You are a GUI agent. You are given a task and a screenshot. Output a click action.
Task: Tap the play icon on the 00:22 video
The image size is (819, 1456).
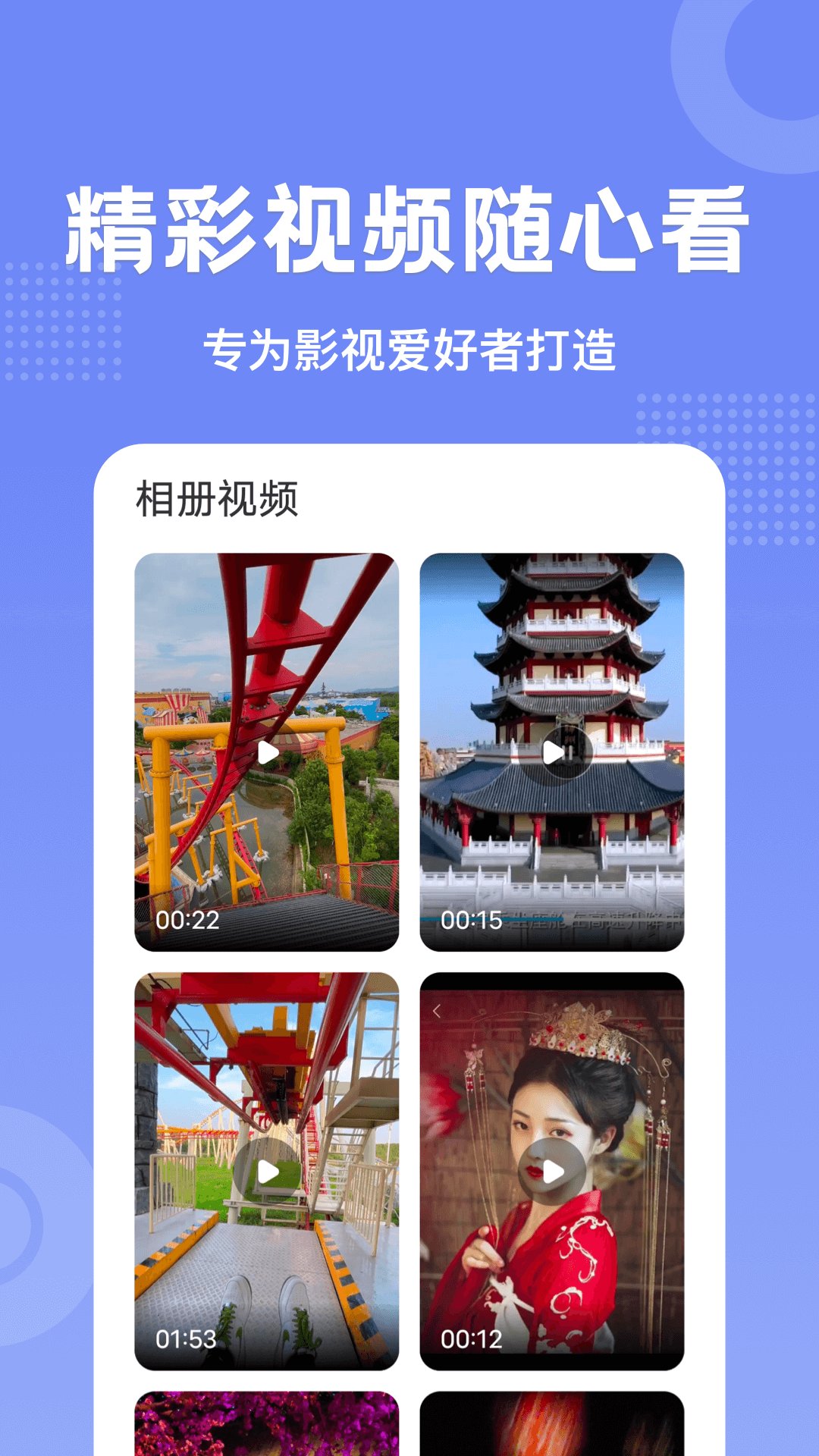[x=269, y=751]
